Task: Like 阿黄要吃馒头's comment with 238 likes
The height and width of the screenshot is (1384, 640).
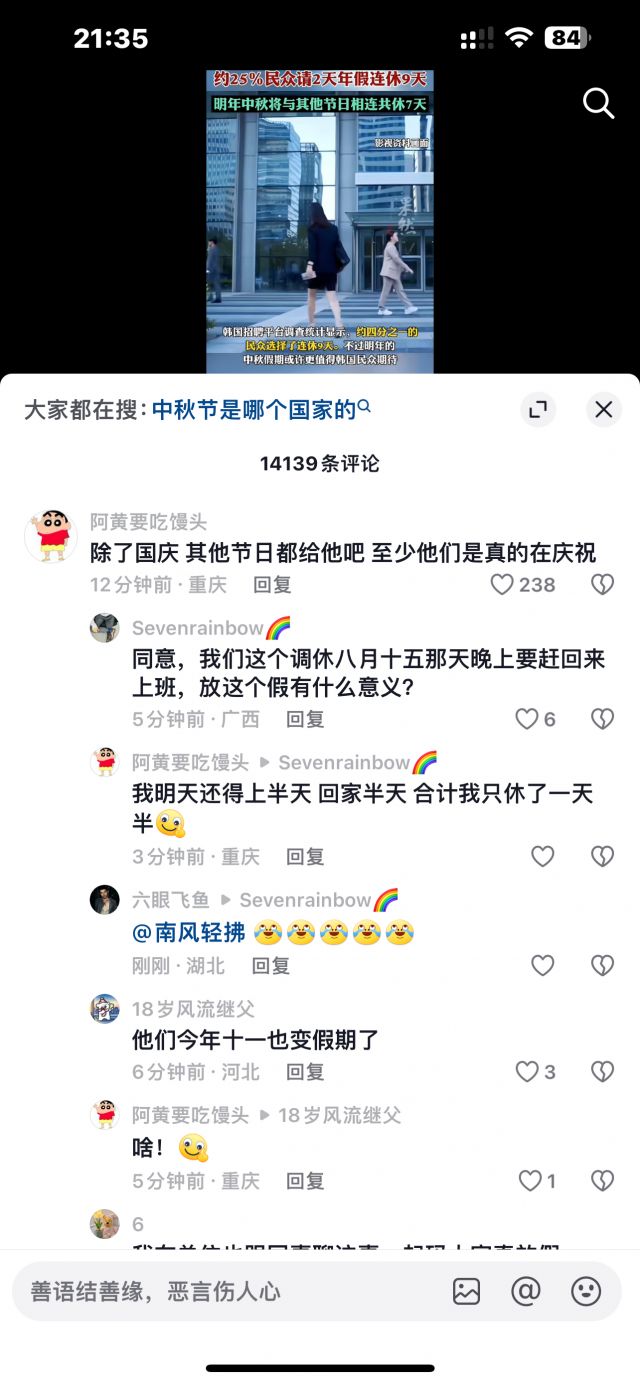Action: click(503, 585)
